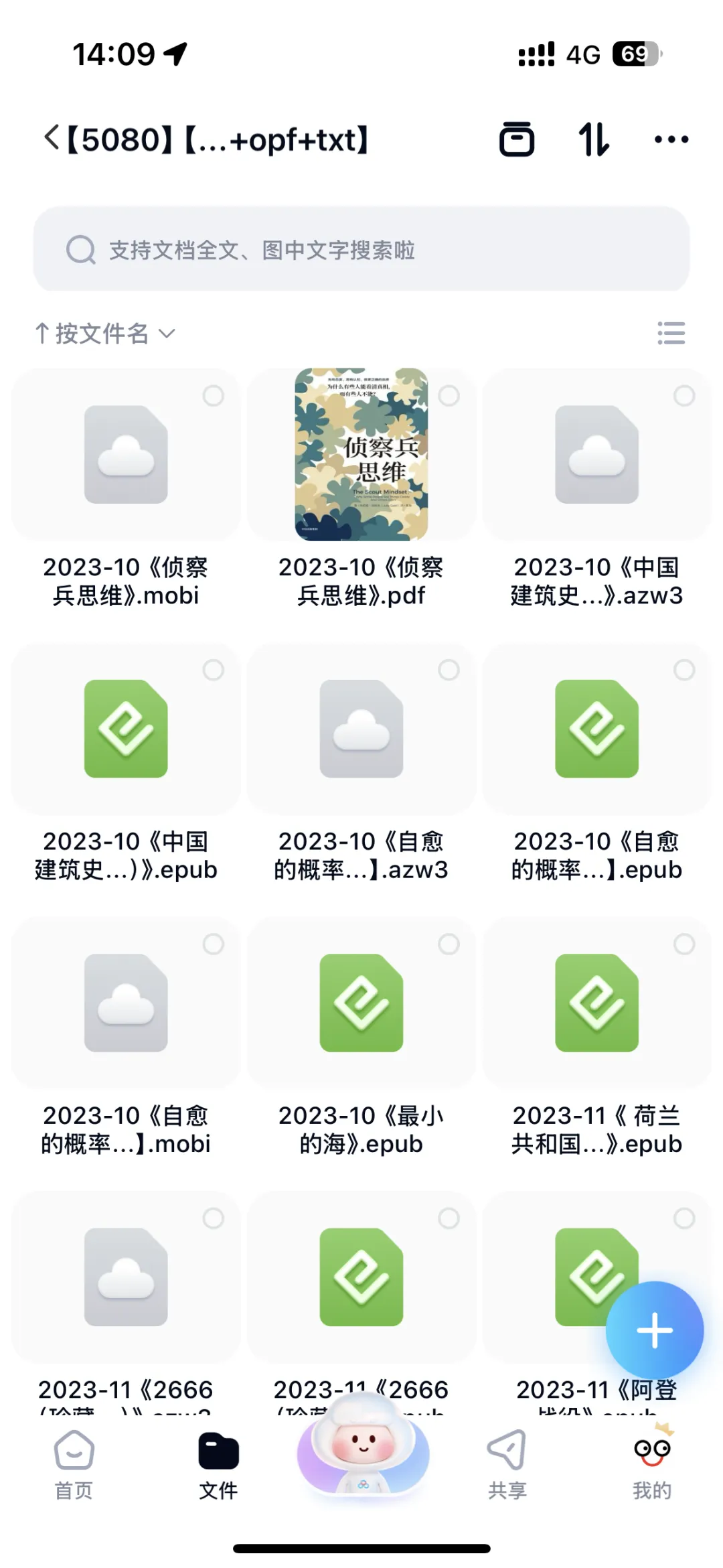Open 2023-10《自愈的概率…】.azw3 file

(361, 729)
